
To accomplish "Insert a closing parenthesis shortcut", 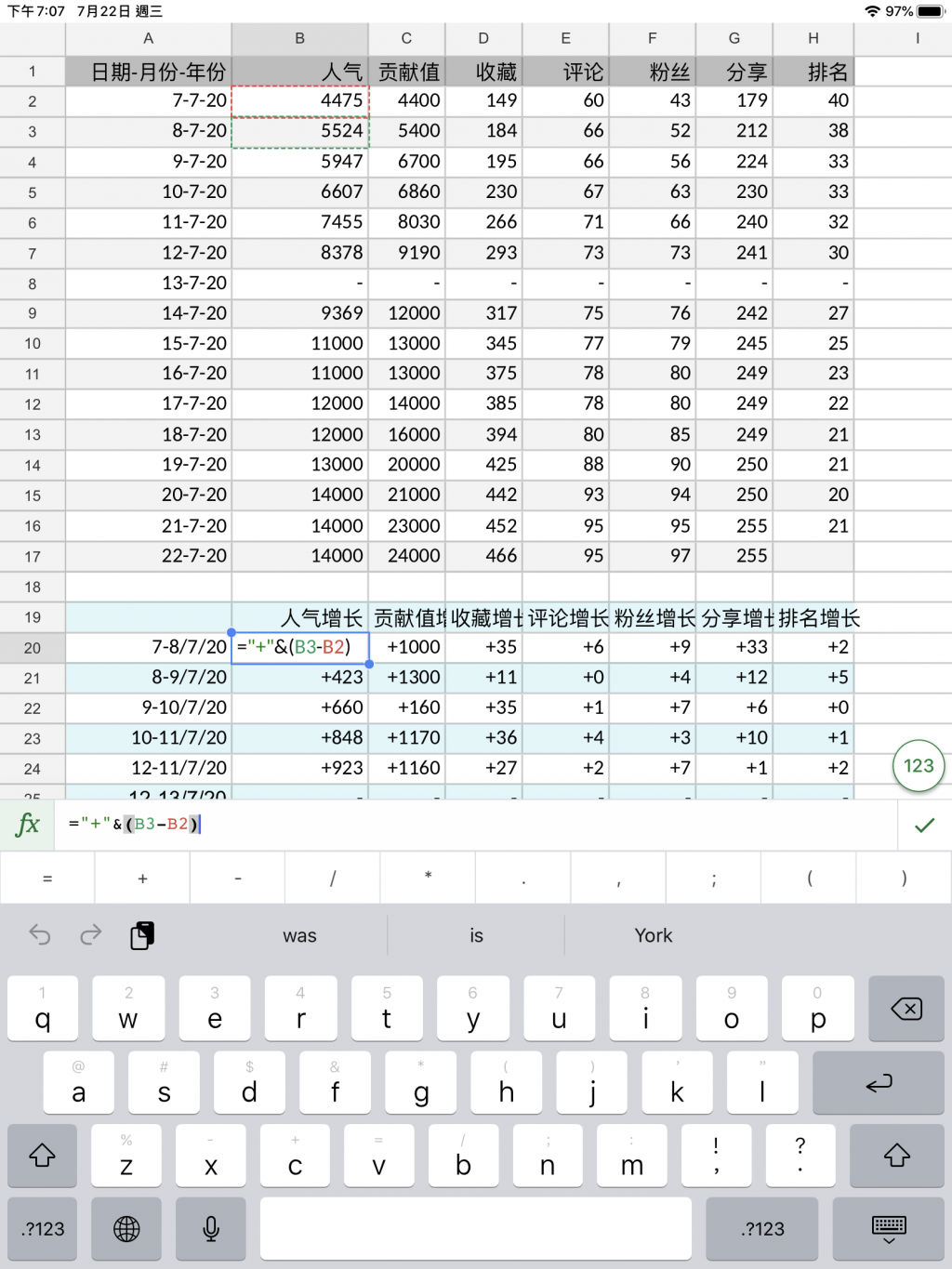I will 904,879.
